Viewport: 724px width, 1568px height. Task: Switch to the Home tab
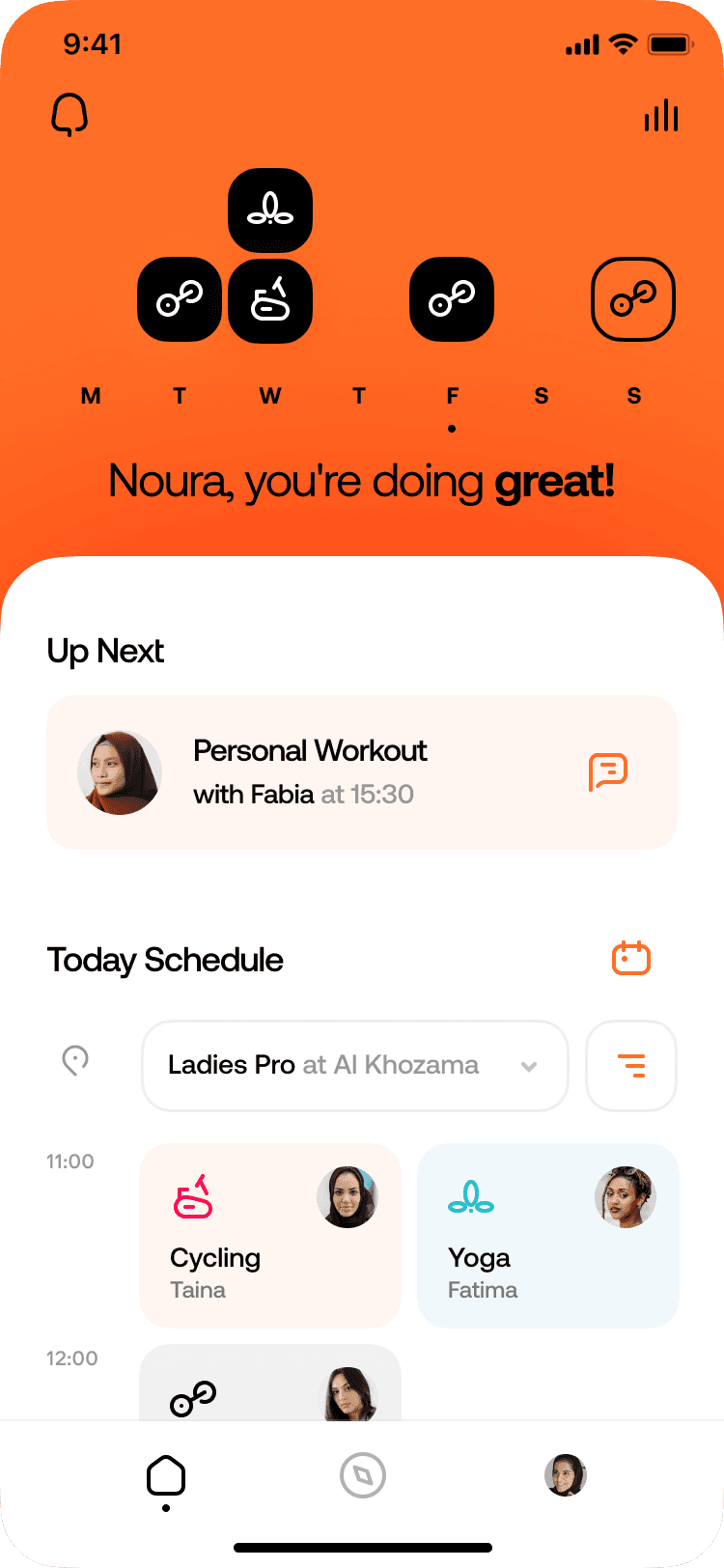166,1477
